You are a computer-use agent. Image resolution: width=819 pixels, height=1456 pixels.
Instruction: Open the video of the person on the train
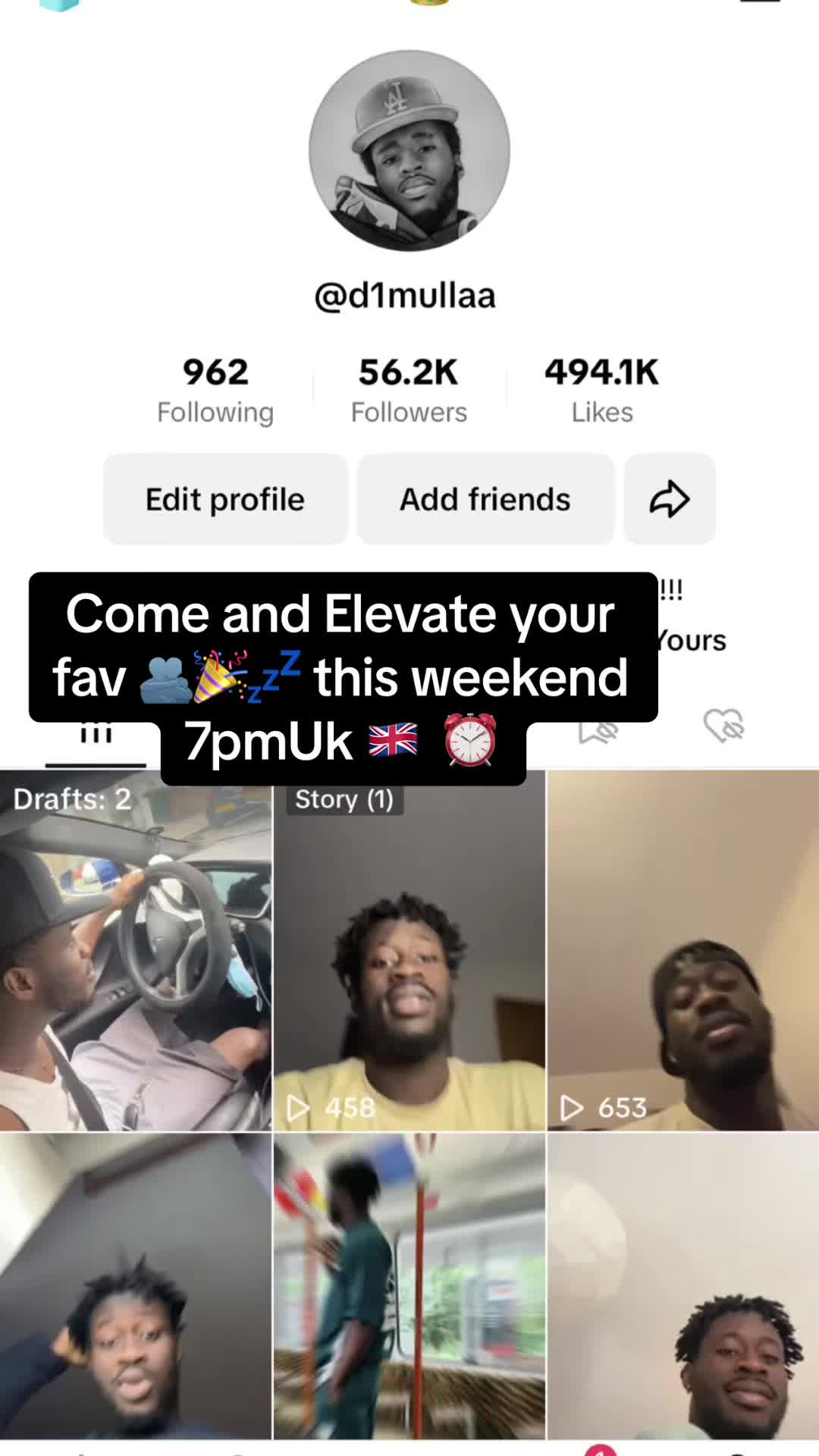[x=409, y=1286]
